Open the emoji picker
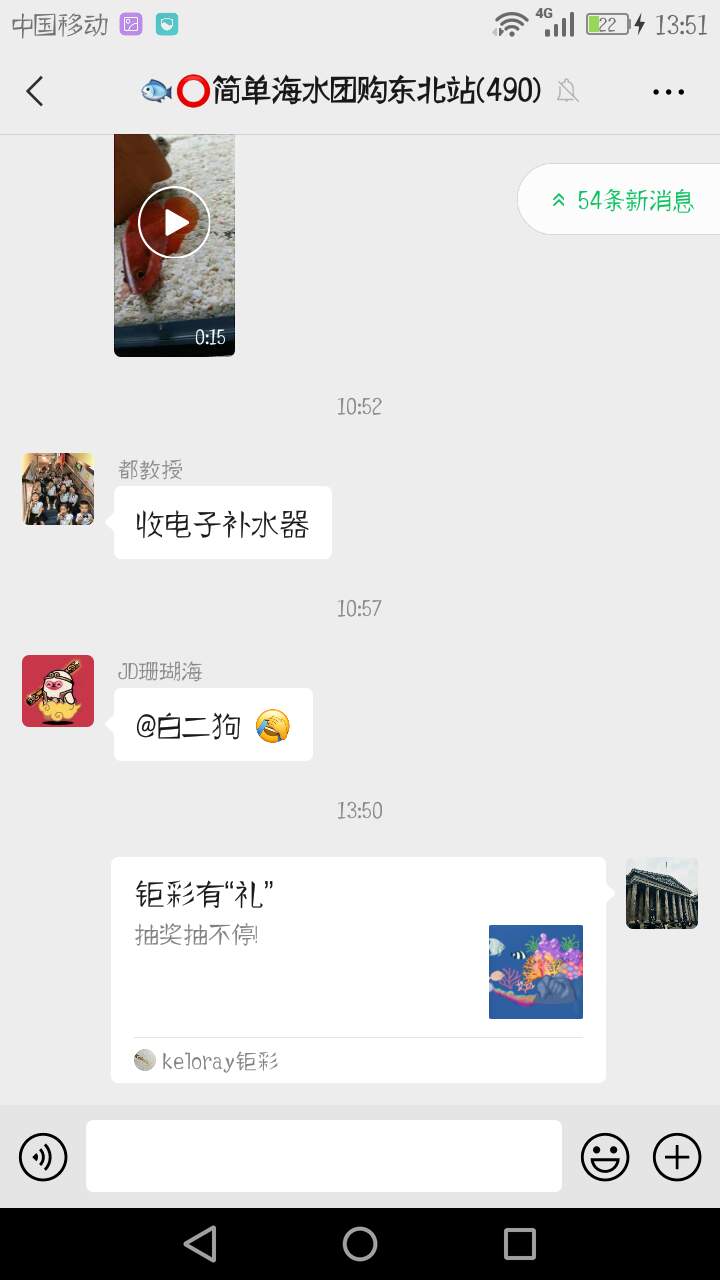Screen dimensions: 720x1280 (x=605, y=1157)
